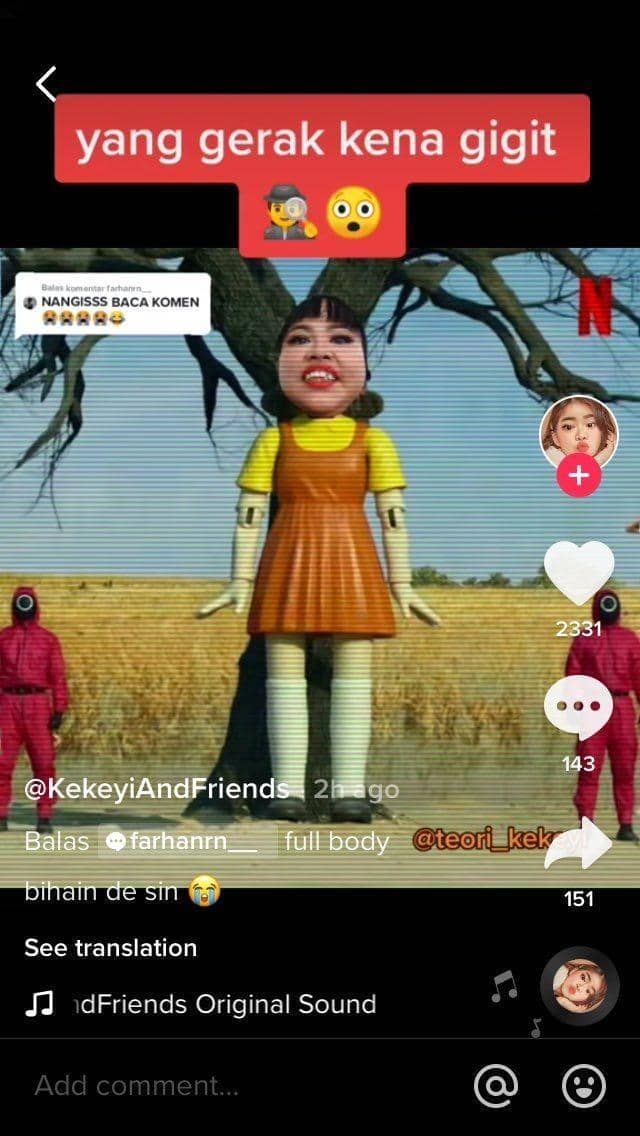
Task: Open the comments bubble
Action: tap(578, 707)
